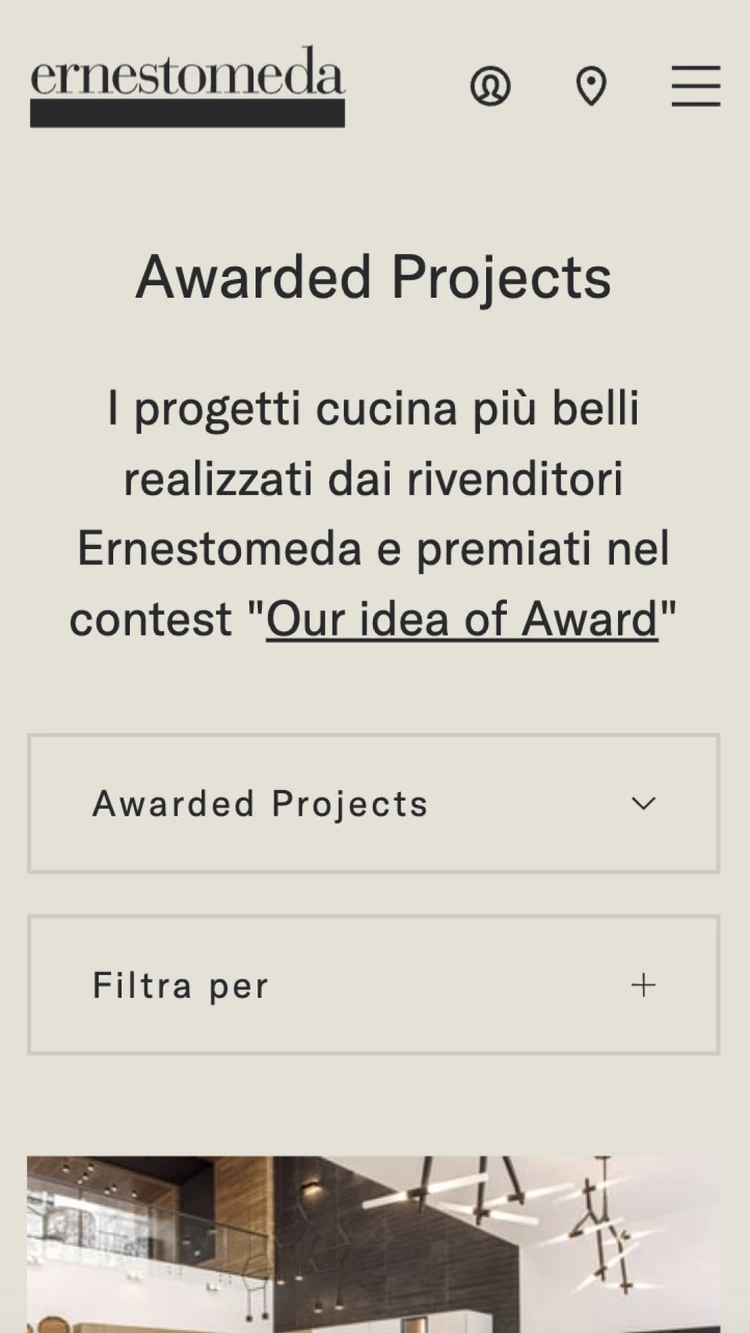Click the Awarded Projects page heading
Image resolution: width=750 pixels, height=1333 pixels.
click(x=375, y=277)
